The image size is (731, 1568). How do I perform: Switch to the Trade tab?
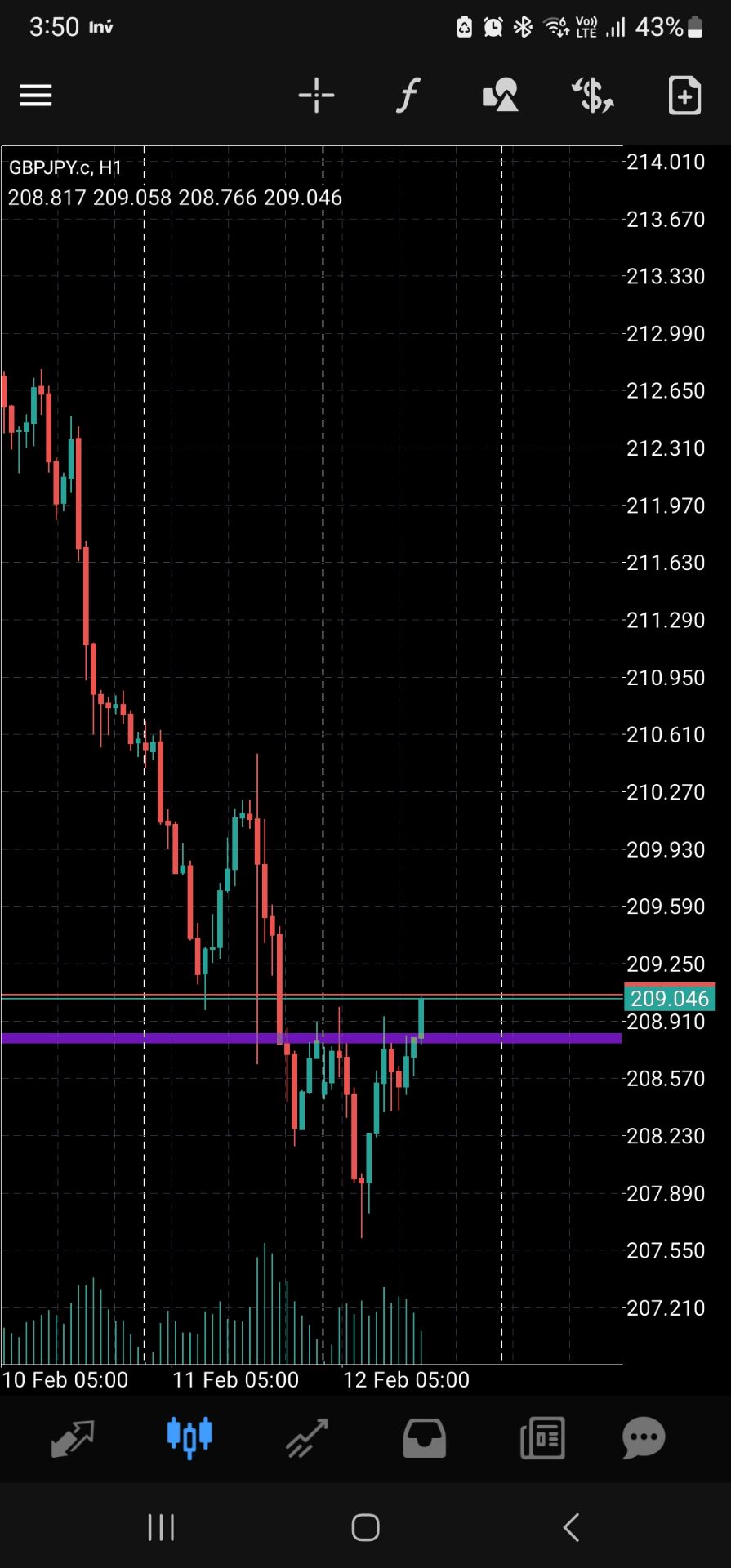click(x=307, y=1438)
